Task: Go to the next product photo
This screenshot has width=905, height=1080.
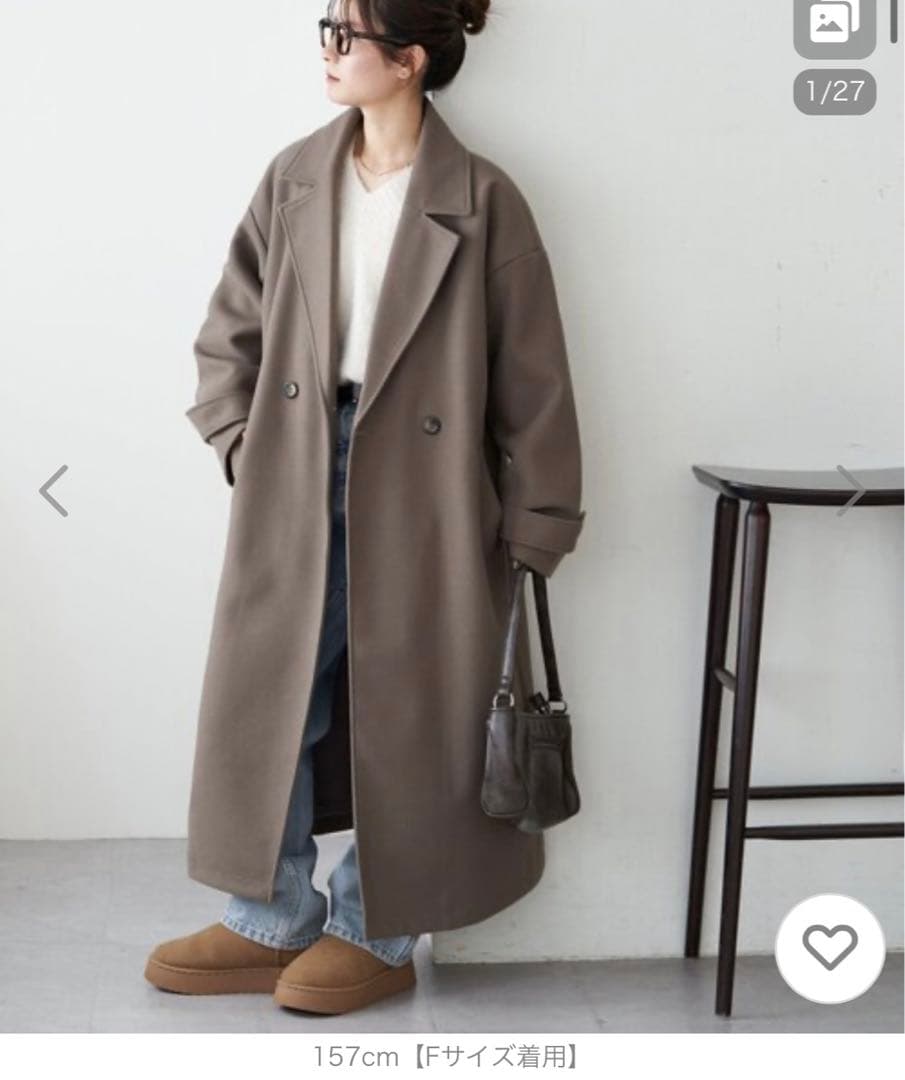Action: [851, 491]
